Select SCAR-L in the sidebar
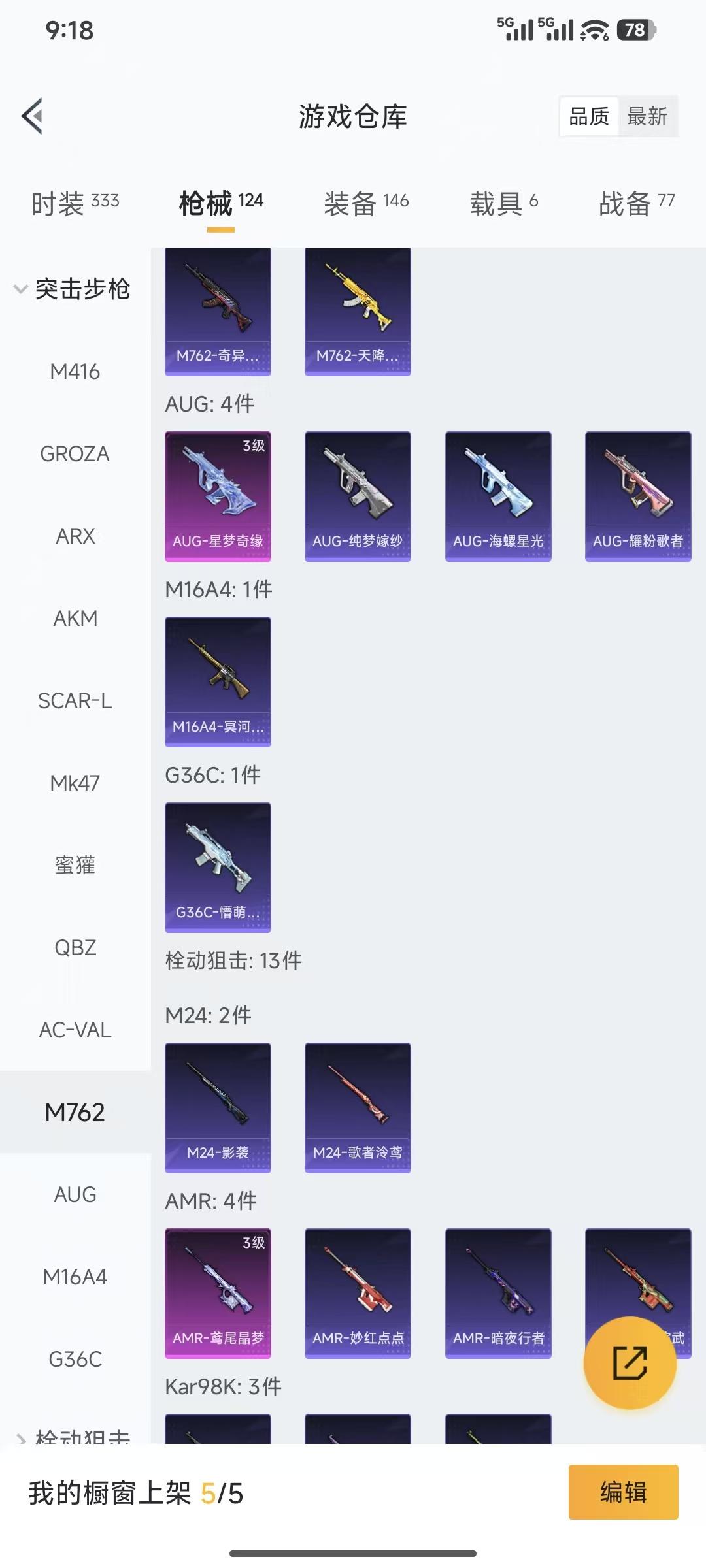This screenshot has width=706, height=1568. 75,700
